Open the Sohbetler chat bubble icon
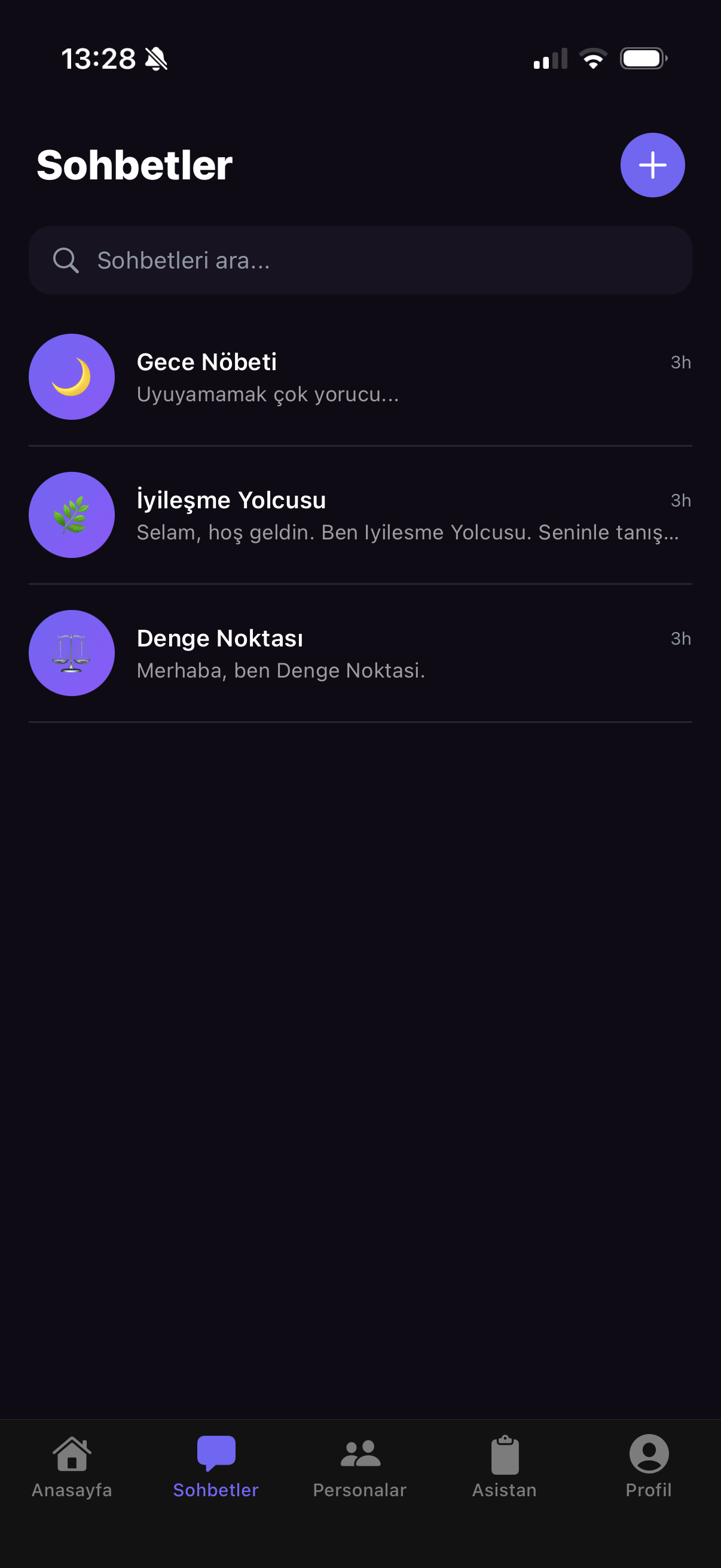The height and width of the screenshot is (1568, 721). point(216,1452)
